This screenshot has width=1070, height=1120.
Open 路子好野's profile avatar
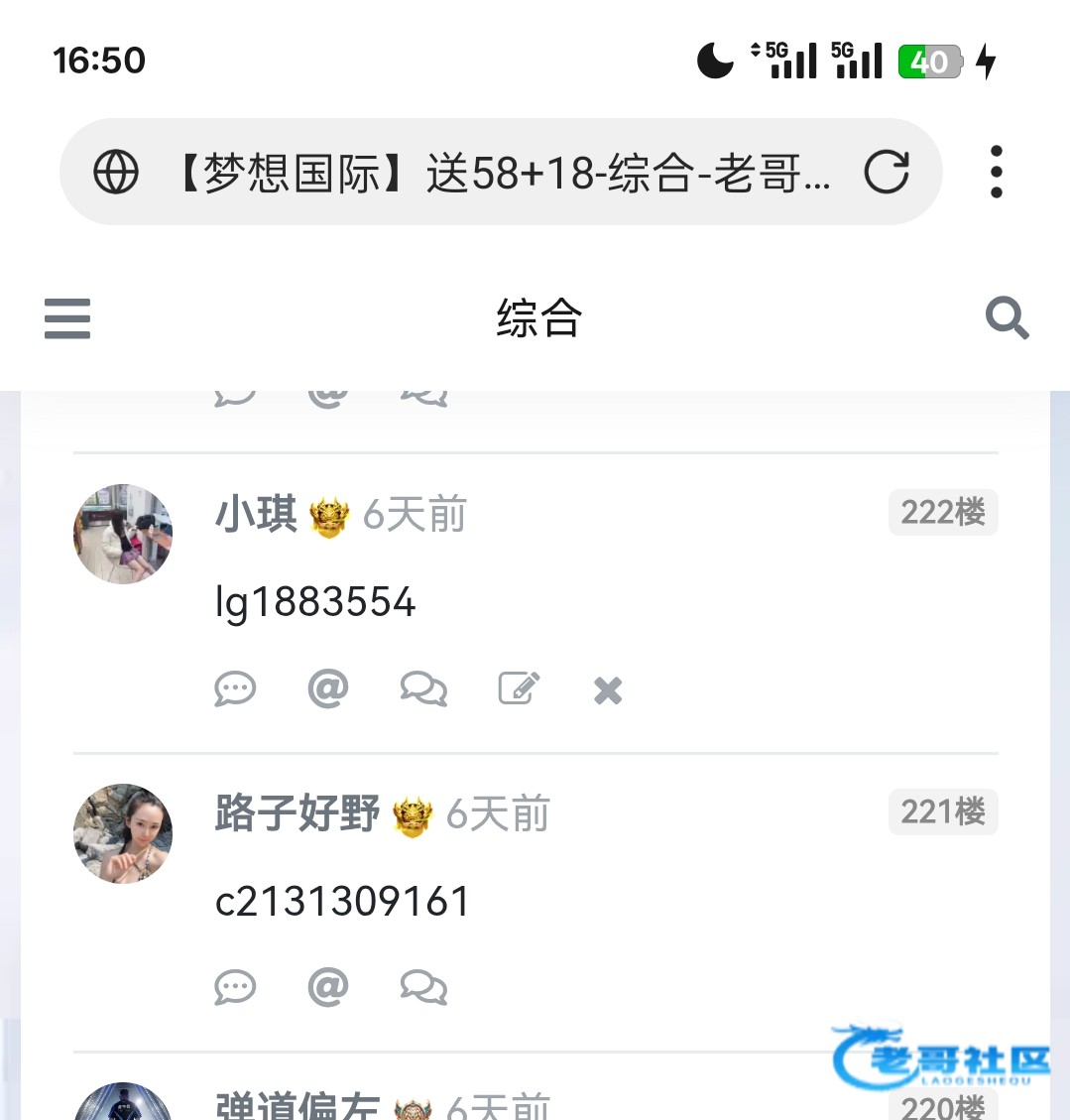pyautogui.click(x=123, y=833)
